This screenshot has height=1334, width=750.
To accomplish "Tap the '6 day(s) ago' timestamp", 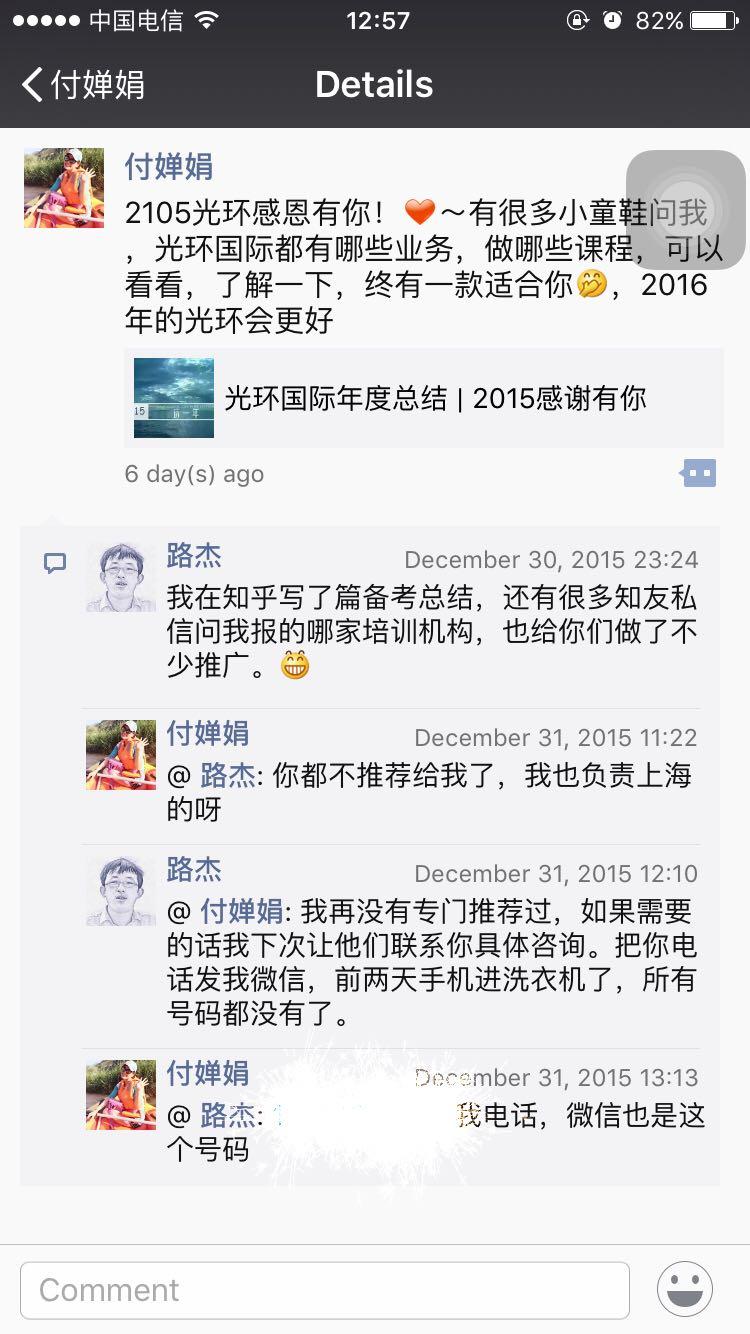I will tap(193, 474).
